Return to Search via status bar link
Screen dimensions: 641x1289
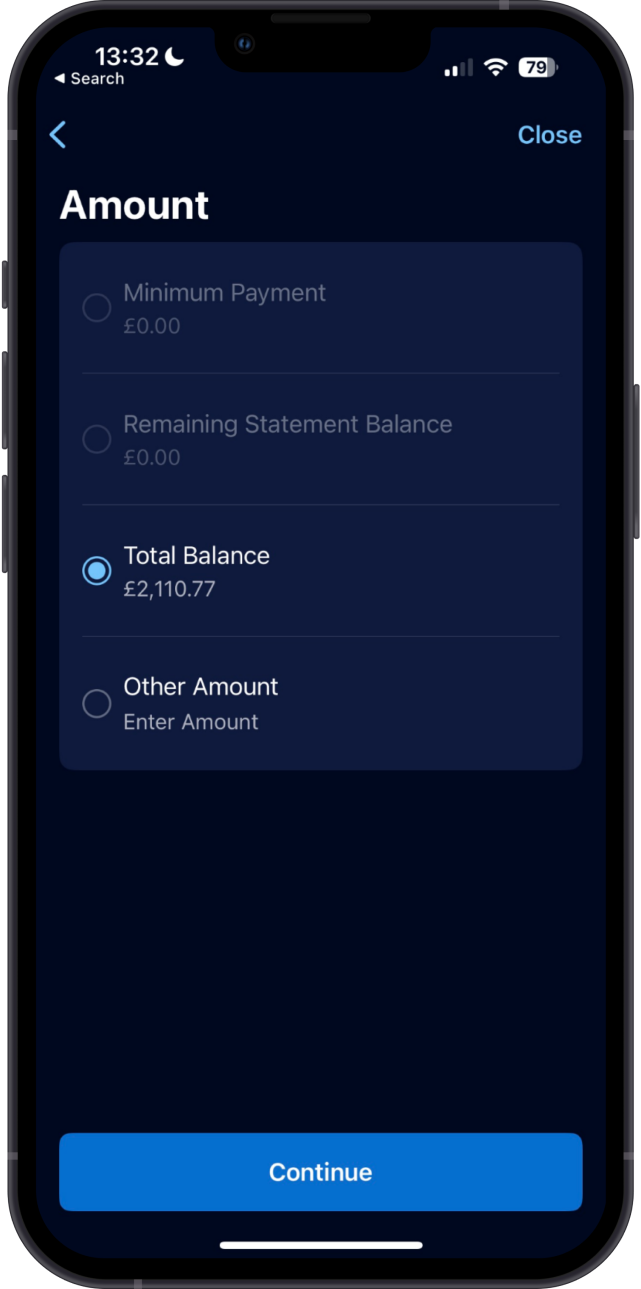pyautogui.click(x=89, y=79)
